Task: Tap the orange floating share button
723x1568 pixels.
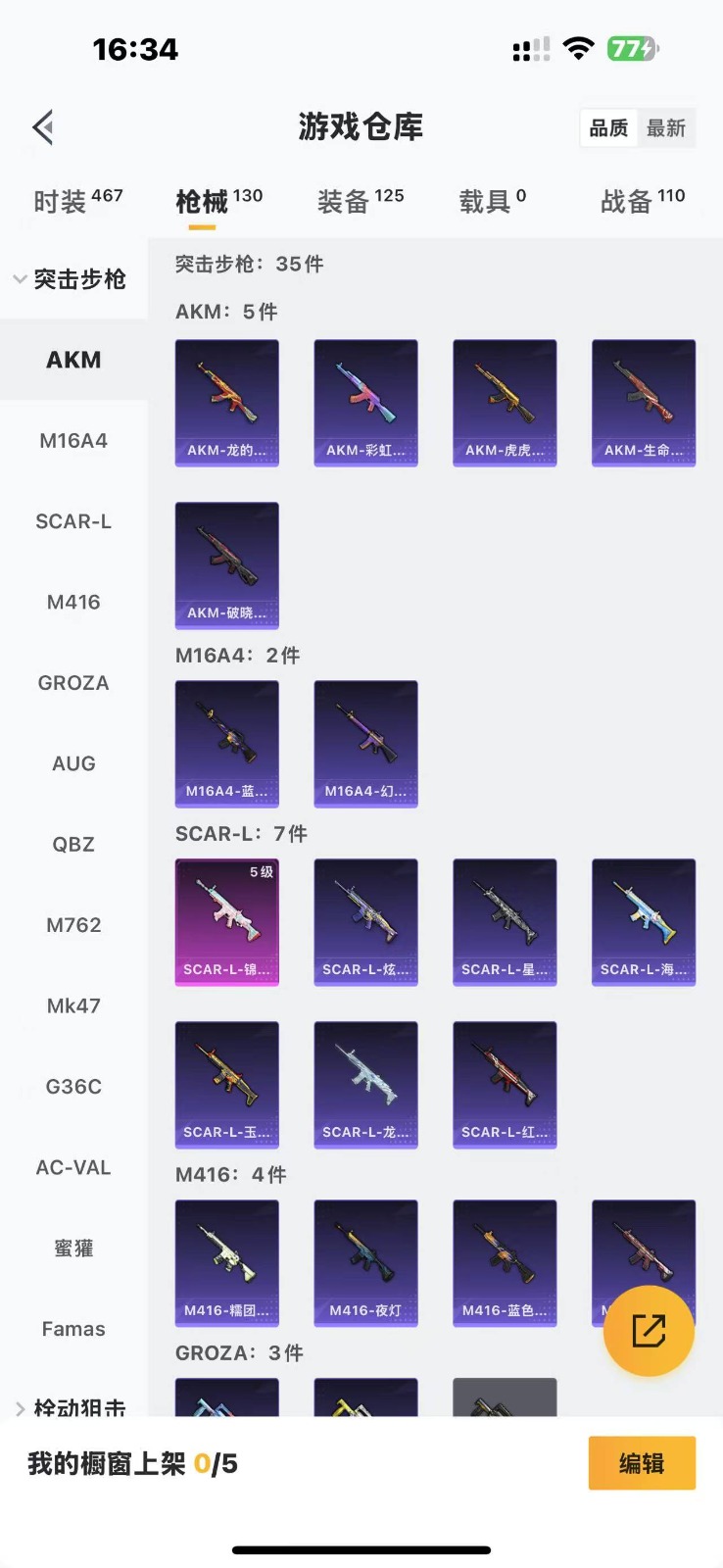Action: click(649, 1331)
